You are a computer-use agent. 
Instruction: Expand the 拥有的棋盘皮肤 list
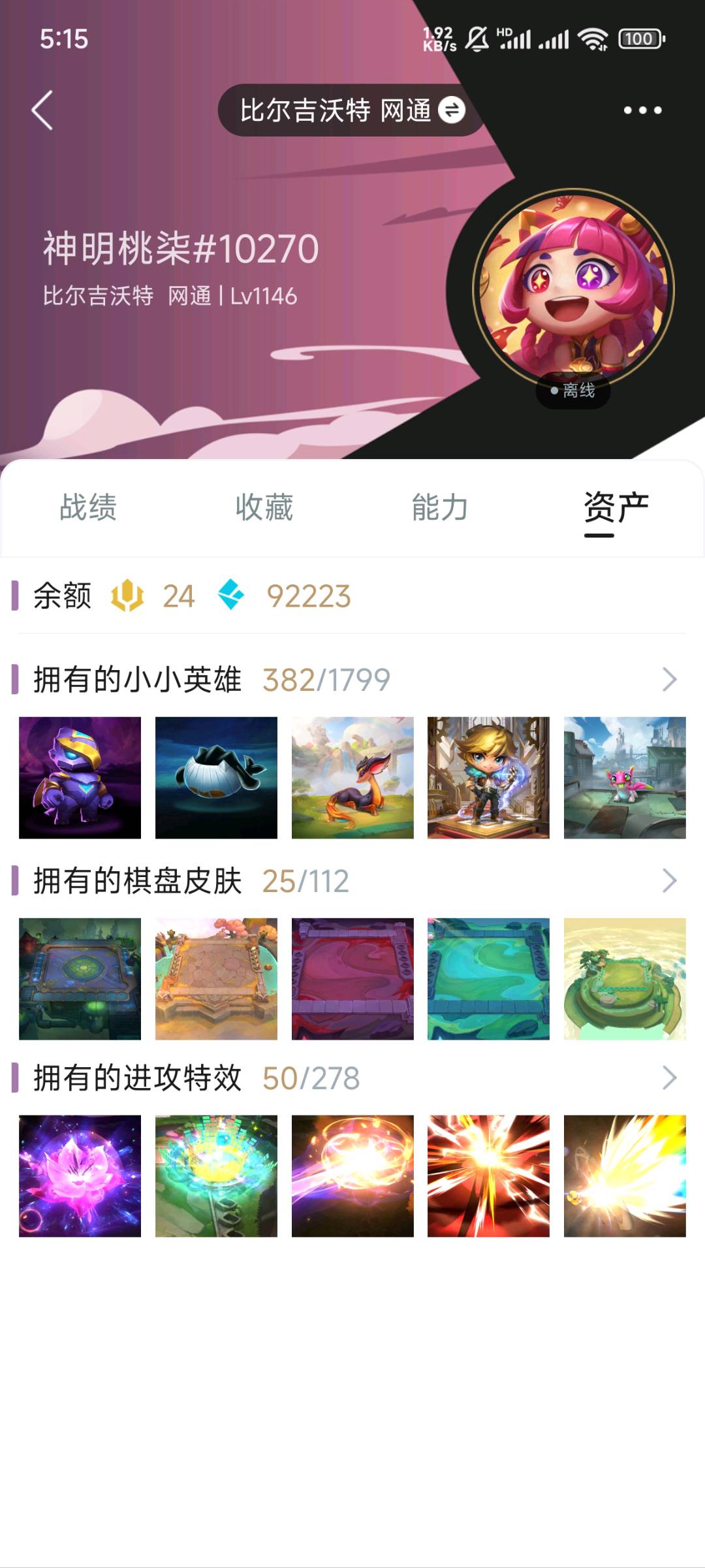(x=669, y=881)
